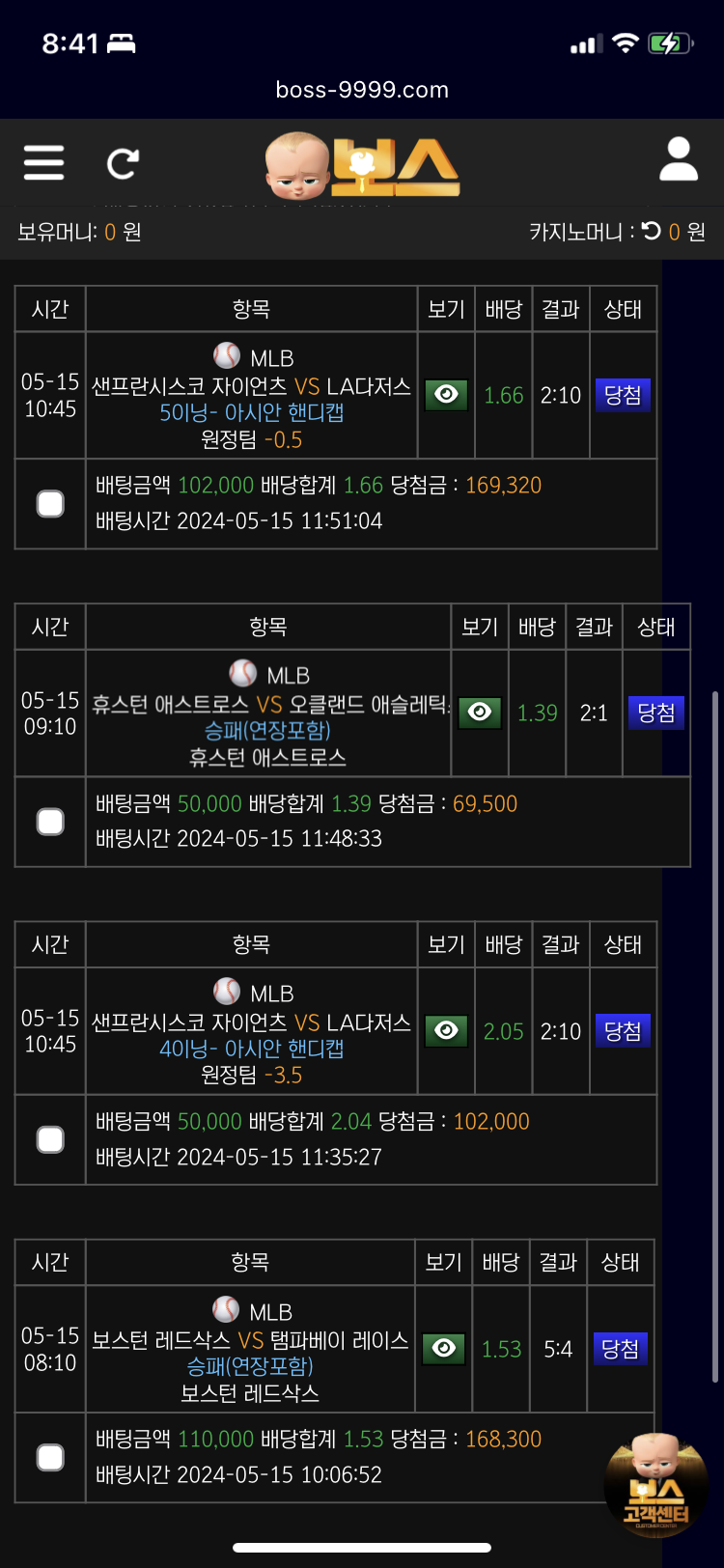Tick the checkbox for the 11:35:27 bet
Viewport: 724px width, 1568px height.
click(50, 1139)
